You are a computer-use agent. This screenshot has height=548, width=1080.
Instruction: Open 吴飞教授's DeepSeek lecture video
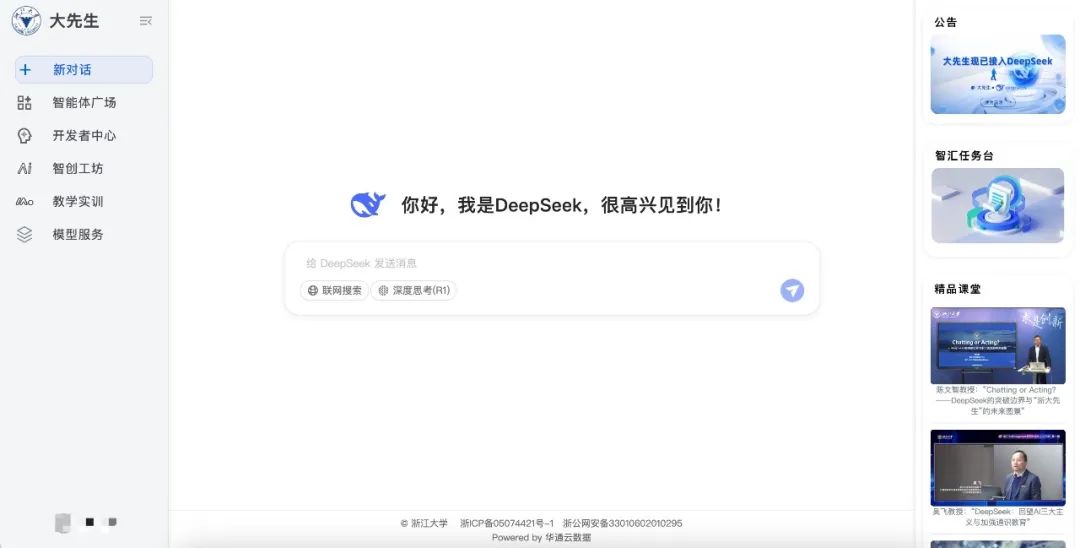point(997,467)
